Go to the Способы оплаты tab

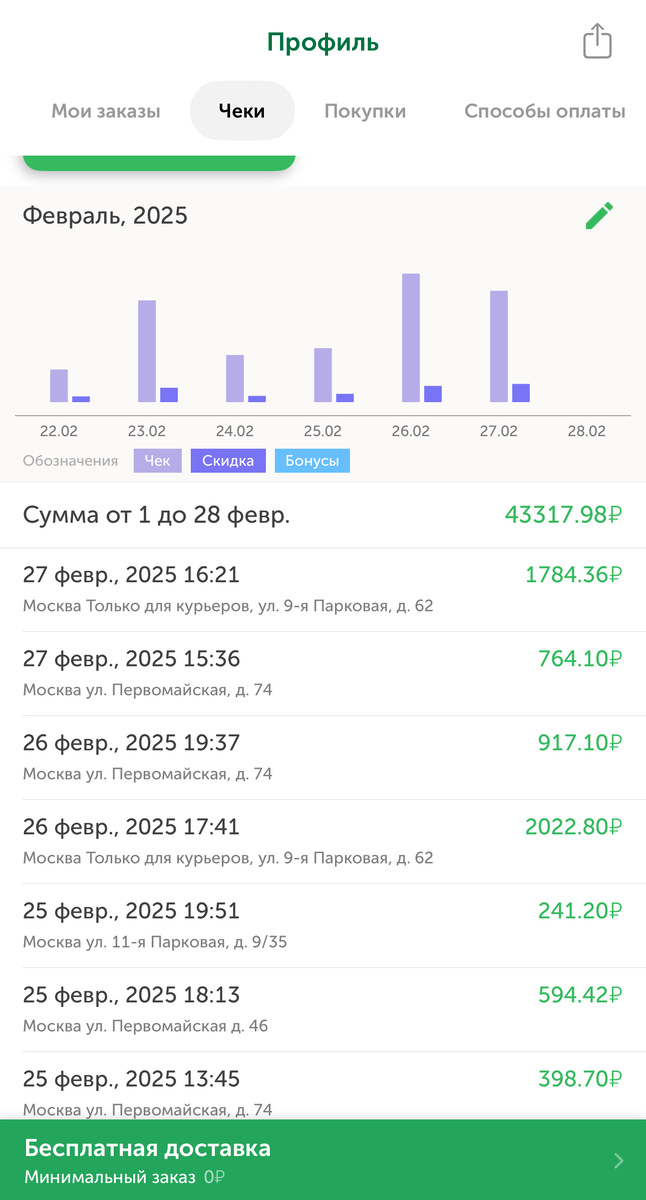(x=545, y=111)
